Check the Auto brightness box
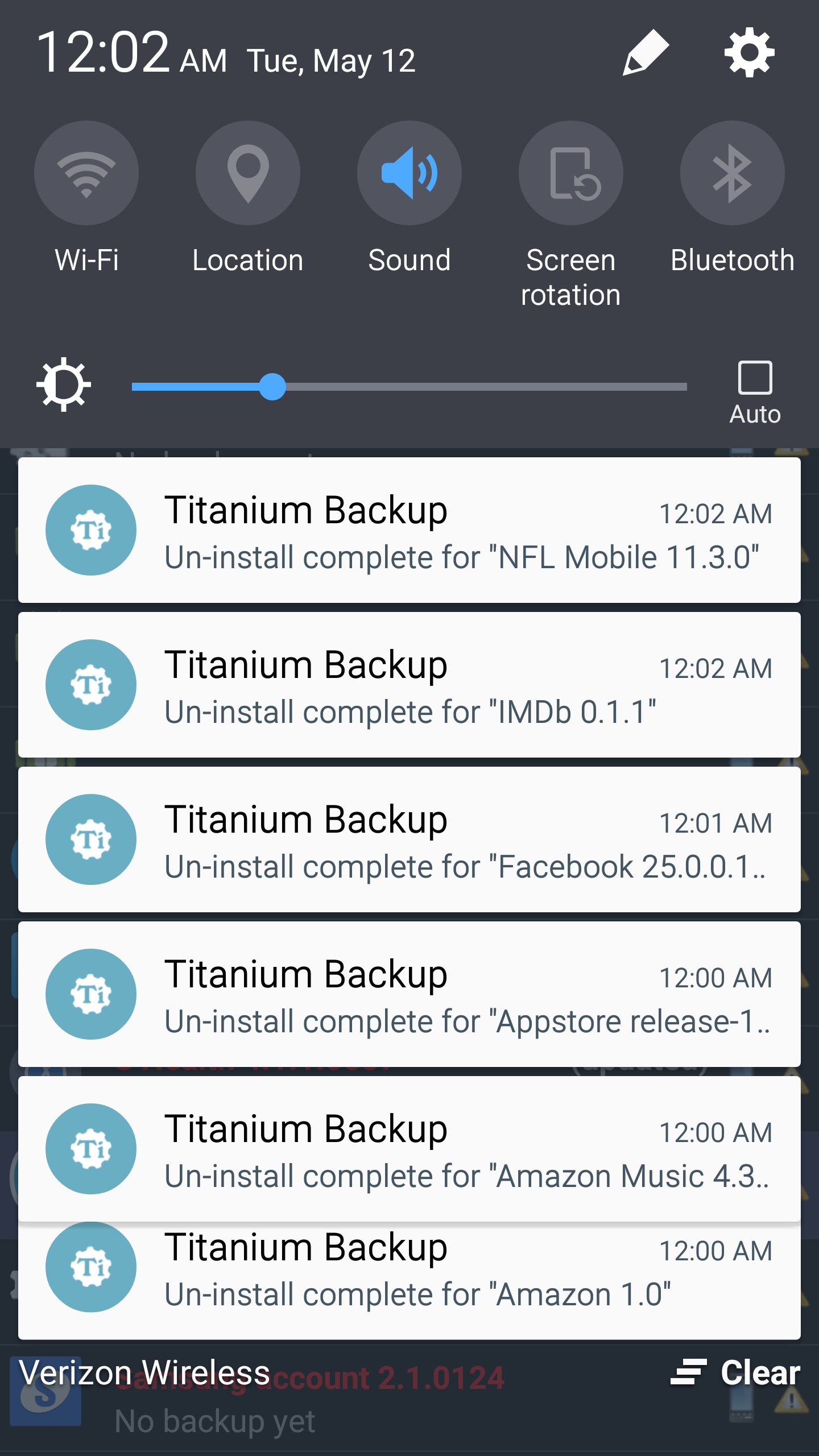819x1456 pixels. coord(755,378)
